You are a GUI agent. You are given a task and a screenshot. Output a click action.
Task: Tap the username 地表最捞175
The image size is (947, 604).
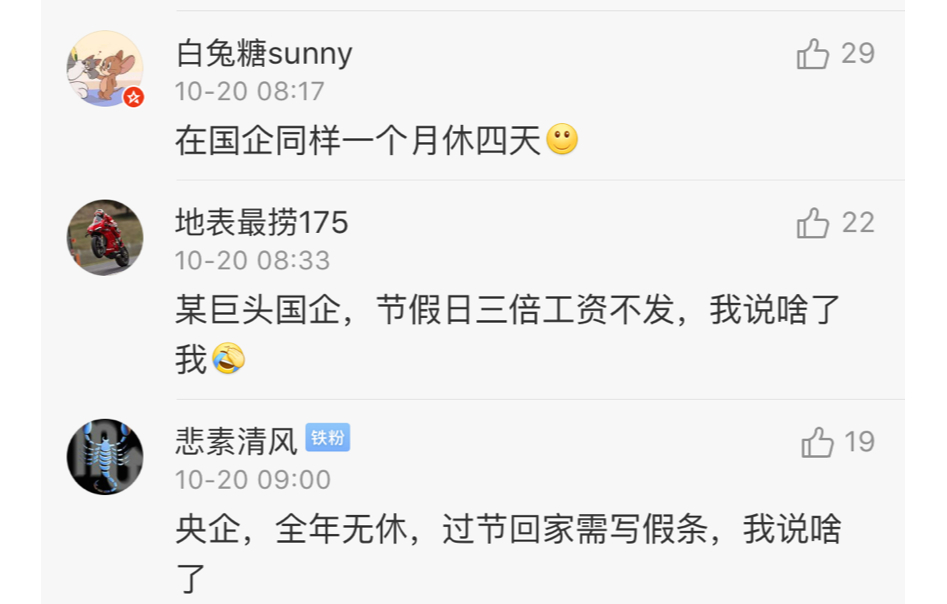261,222
